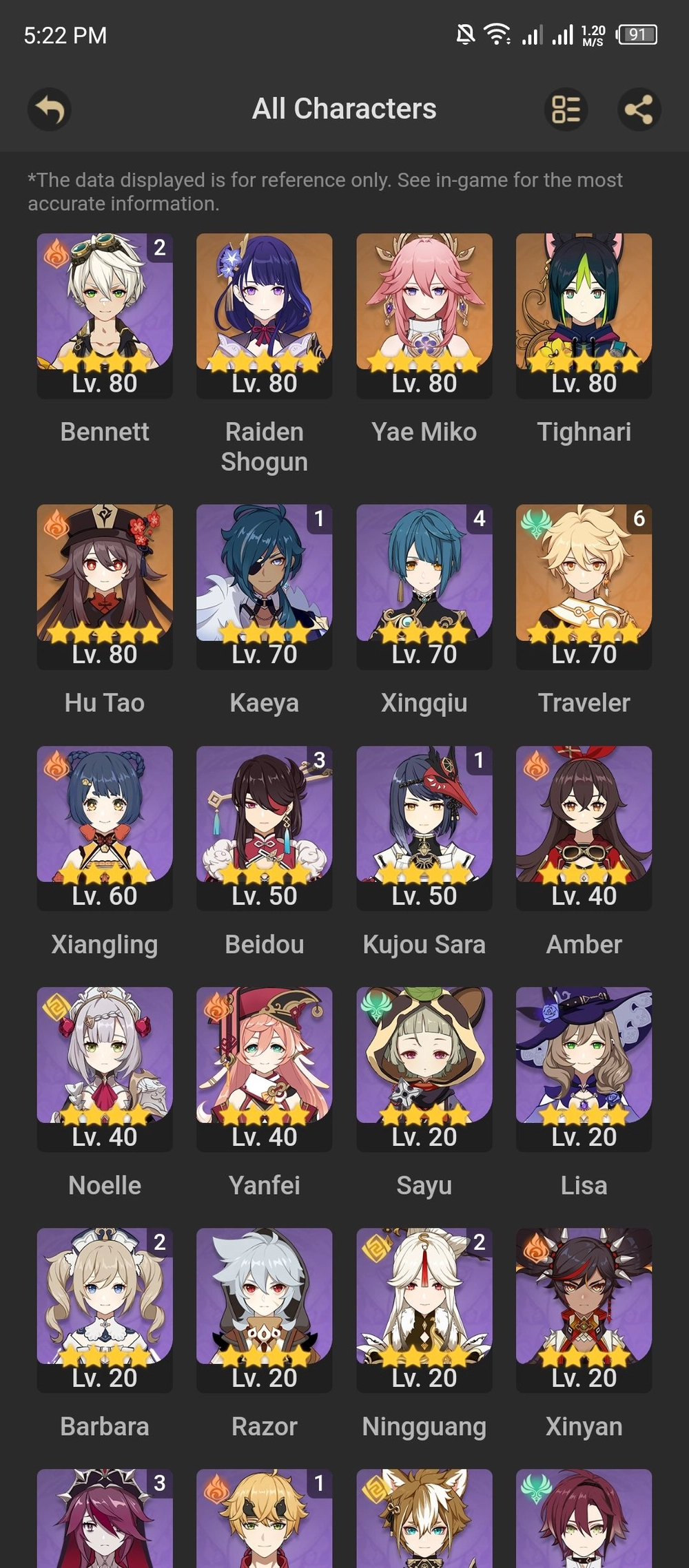Viewport: 689px width, 1568px height.
Task: Share the character list
Action: pyautogui.click(x=639, y=109)
